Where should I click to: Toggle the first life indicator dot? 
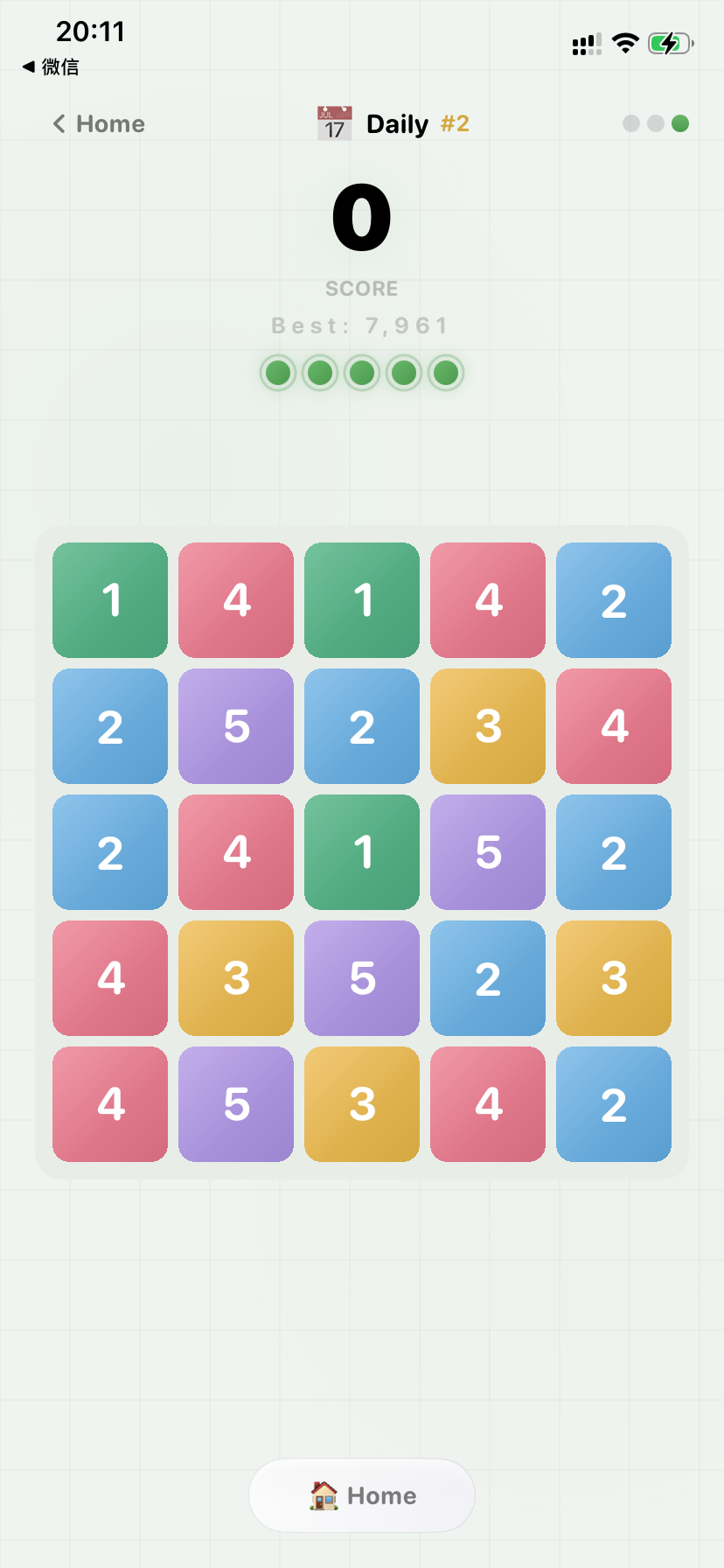point(277,372)
